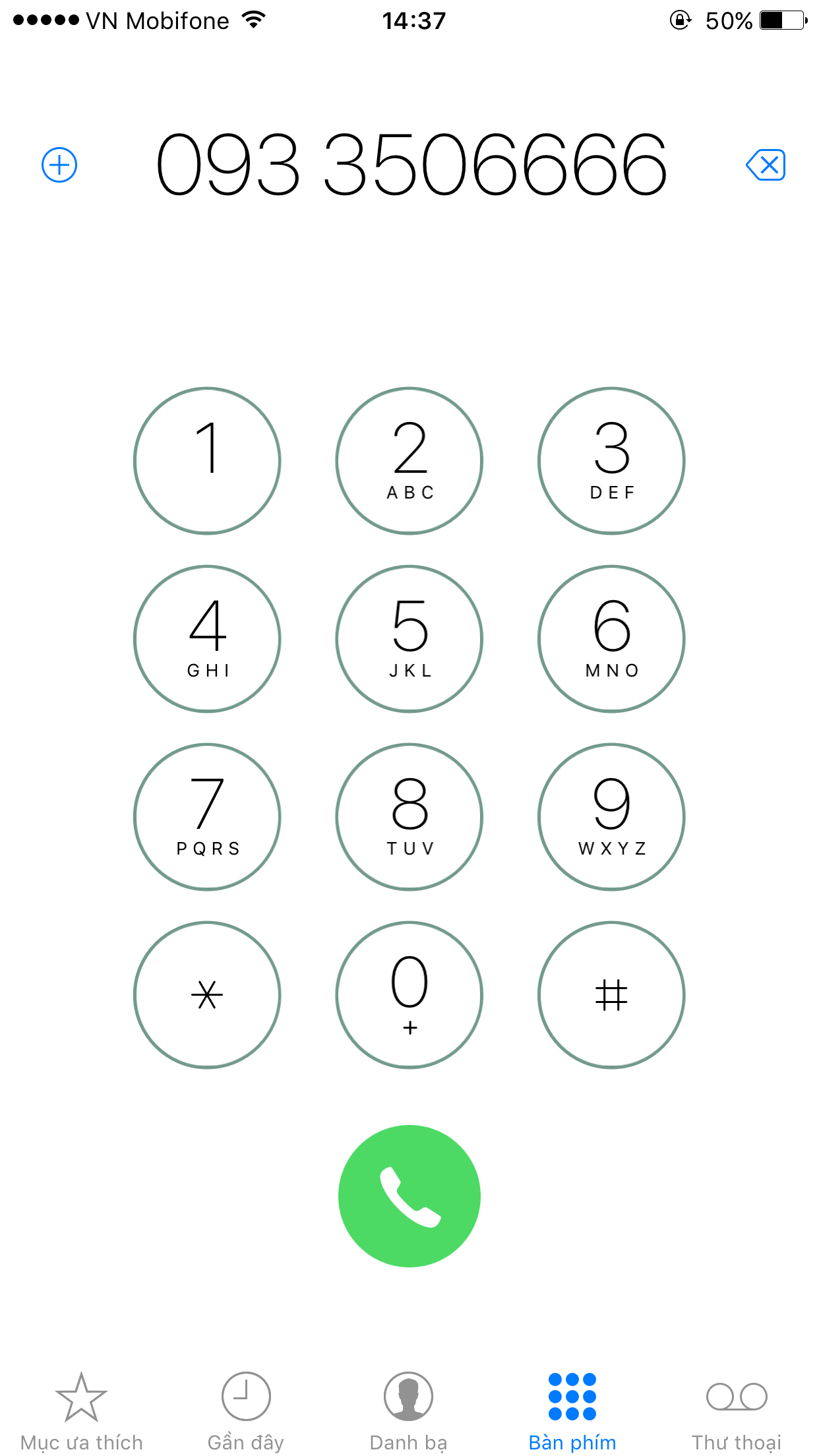Enter digit 6 MNO
The width and height of the screenshot is (819, 1456).
tap(611, 638)
